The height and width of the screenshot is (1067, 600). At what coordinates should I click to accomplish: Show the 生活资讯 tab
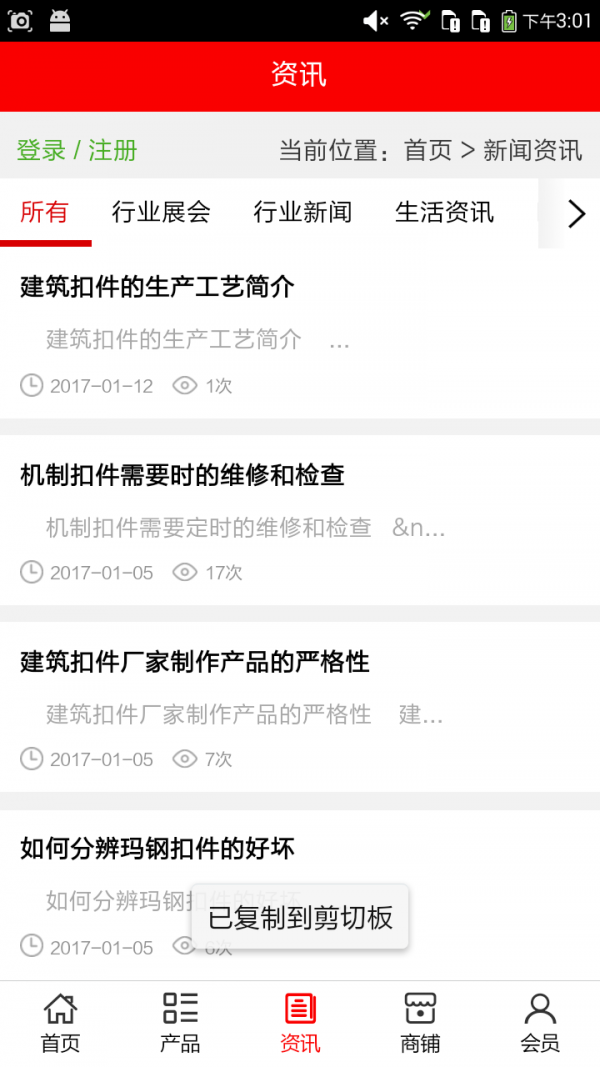[x=444, y=212]
